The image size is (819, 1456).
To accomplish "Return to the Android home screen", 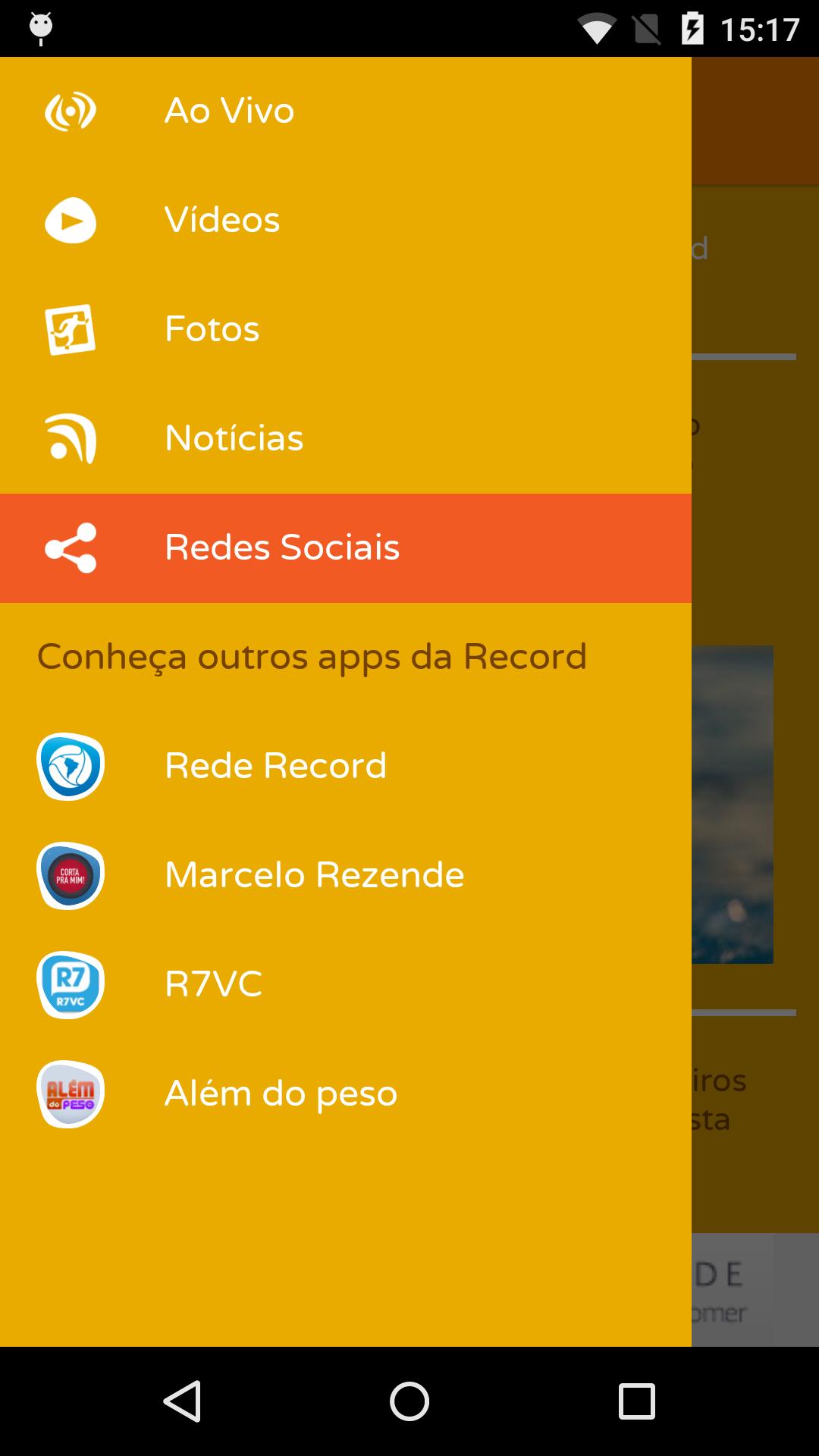I will (409, 1401).
